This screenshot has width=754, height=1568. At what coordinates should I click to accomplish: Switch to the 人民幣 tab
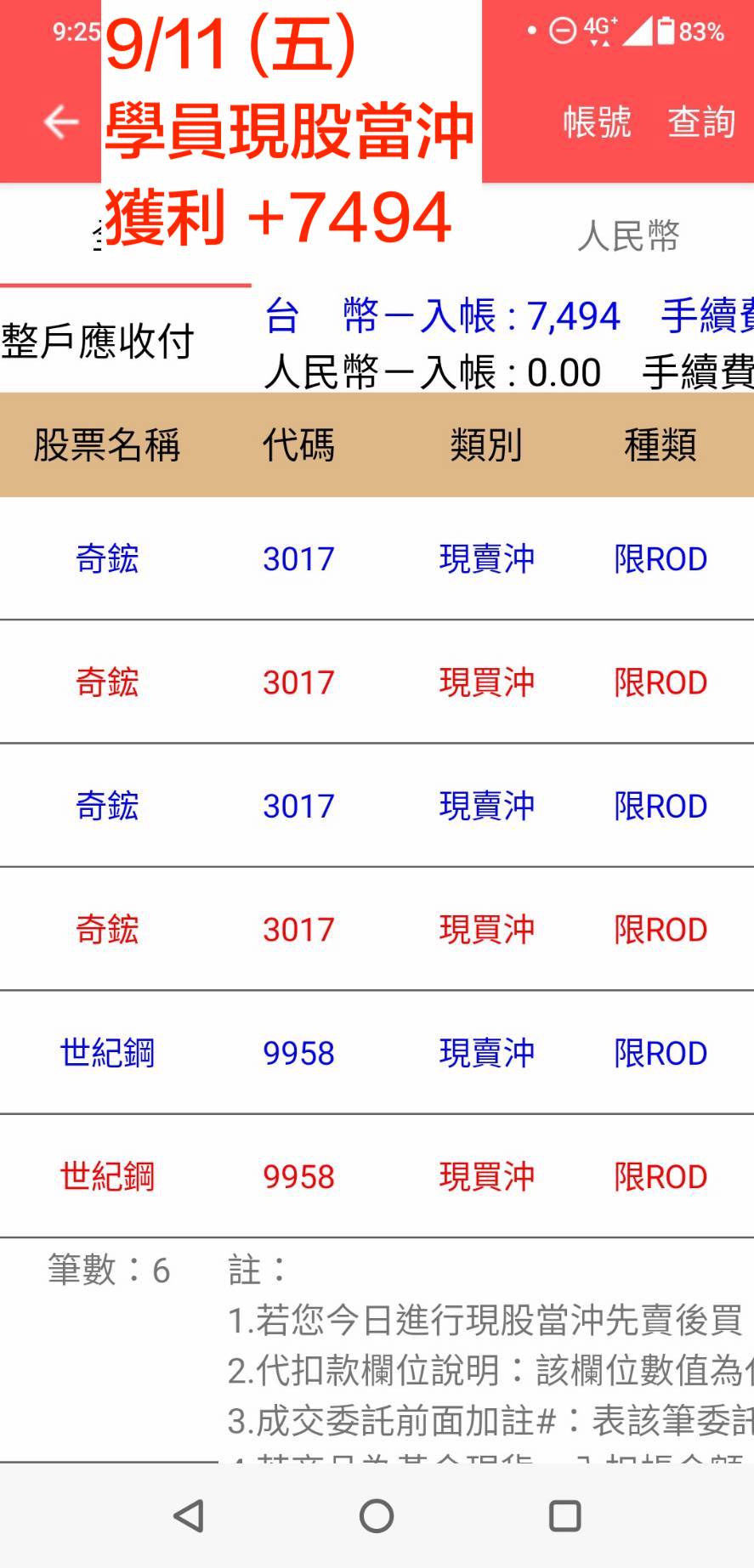pyautogui.click(x=628, y=235)
